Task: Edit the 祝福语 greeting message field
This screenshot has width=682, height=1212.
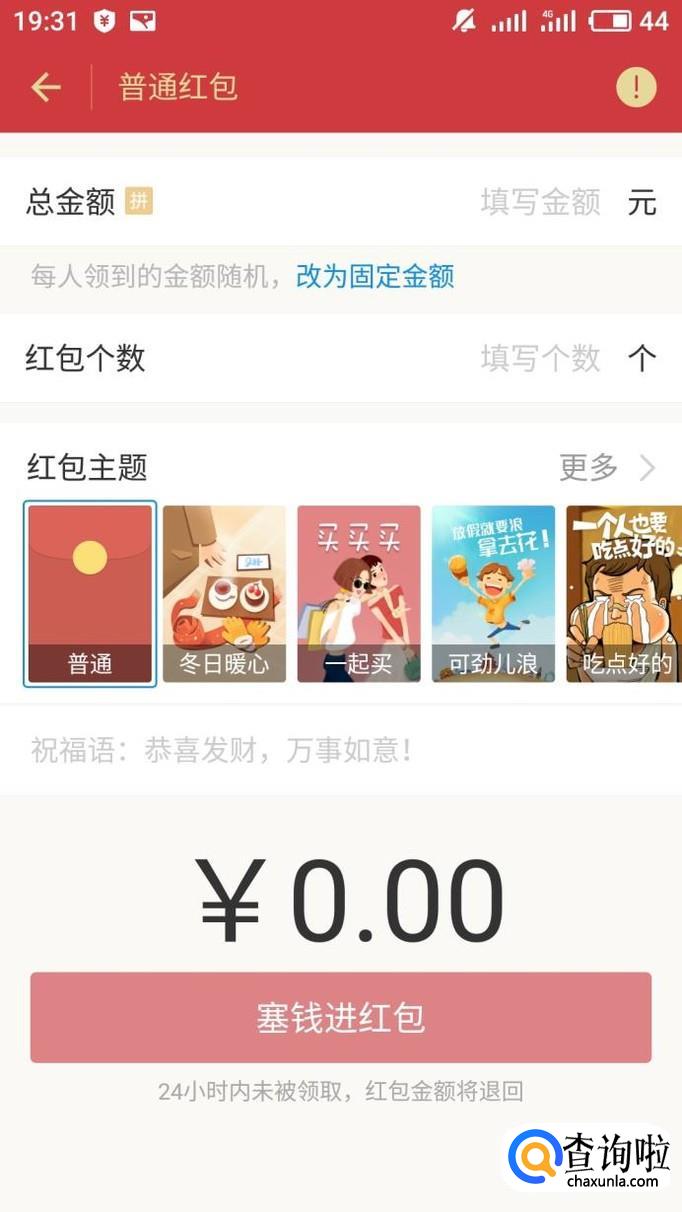Action: [x=340, y=750]
